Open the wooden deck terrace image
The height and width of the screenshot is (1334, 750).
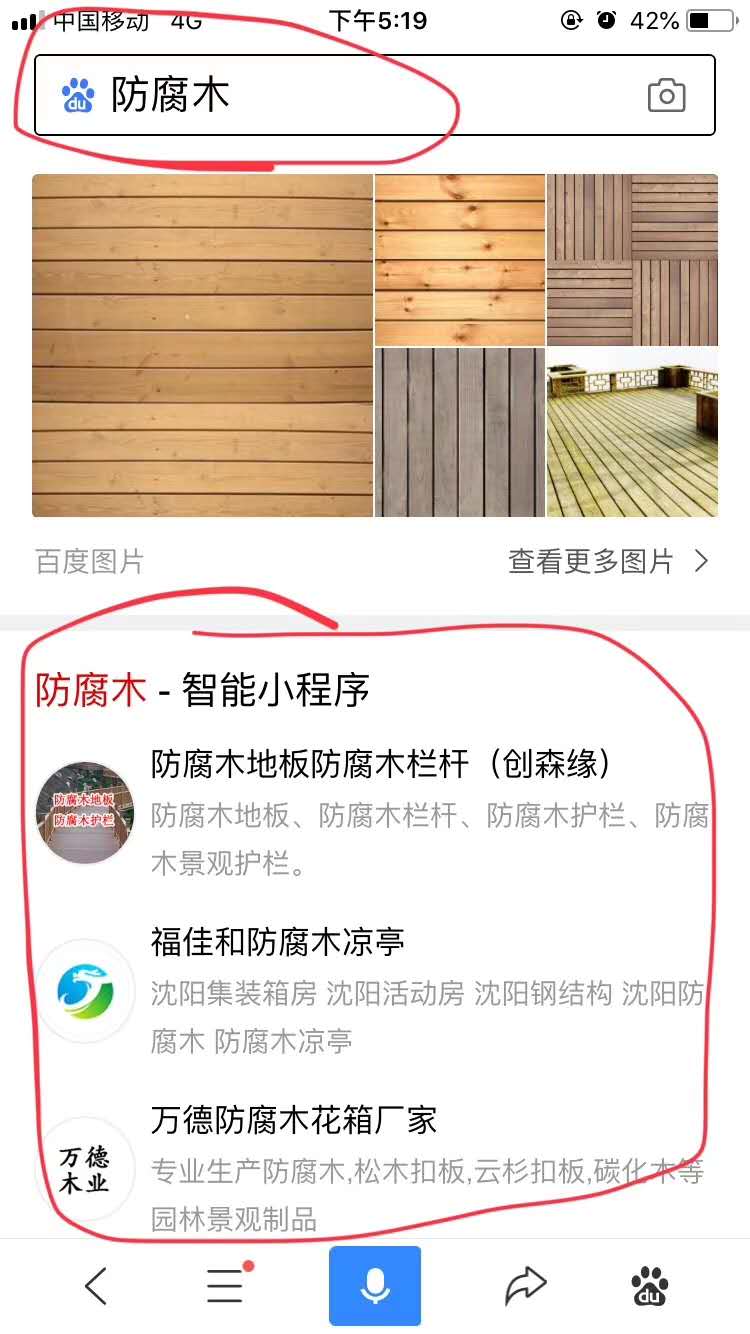click(632, 432)
